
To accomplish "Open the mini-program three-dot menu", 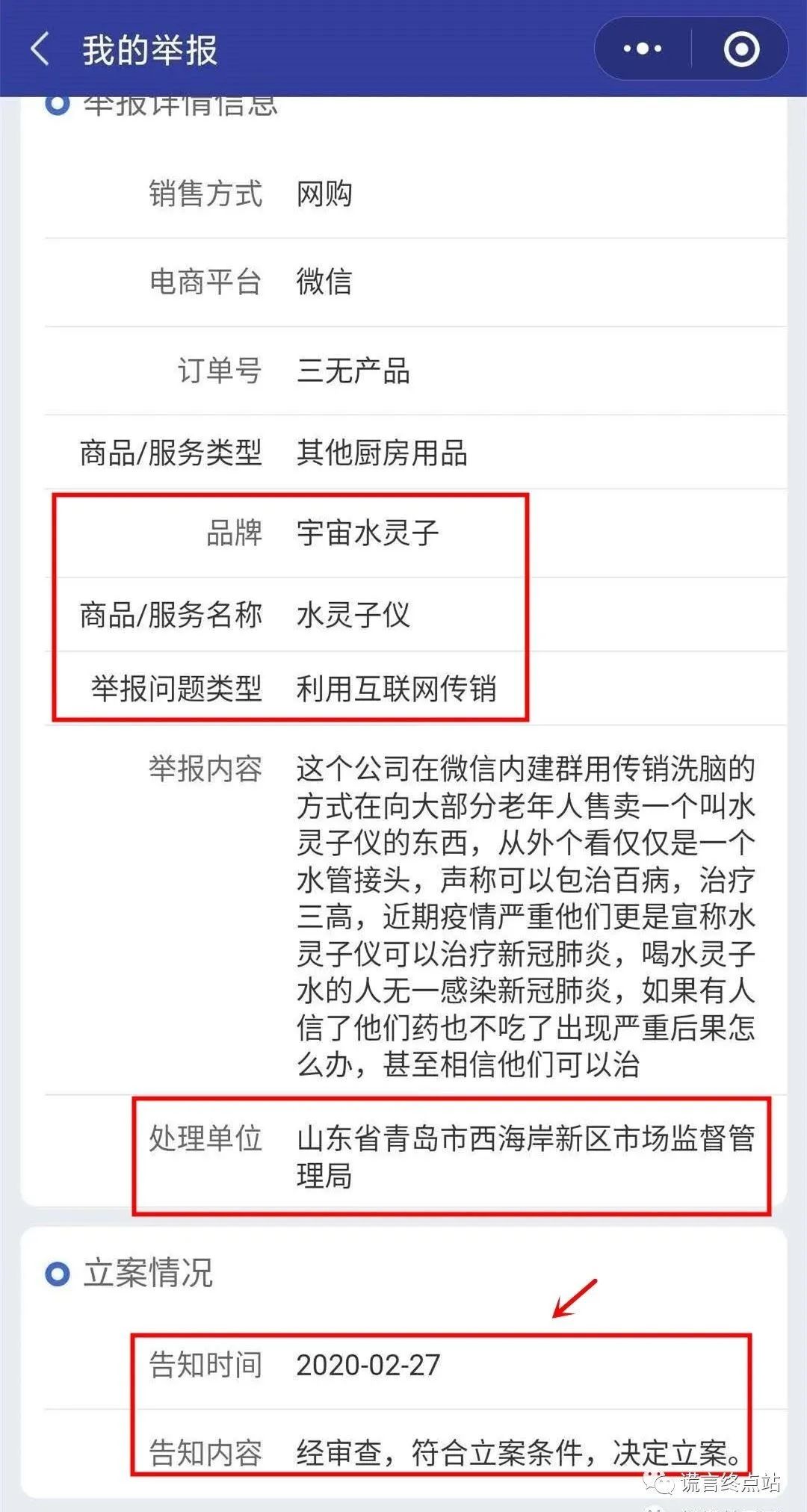I will (x=643, y=49).
